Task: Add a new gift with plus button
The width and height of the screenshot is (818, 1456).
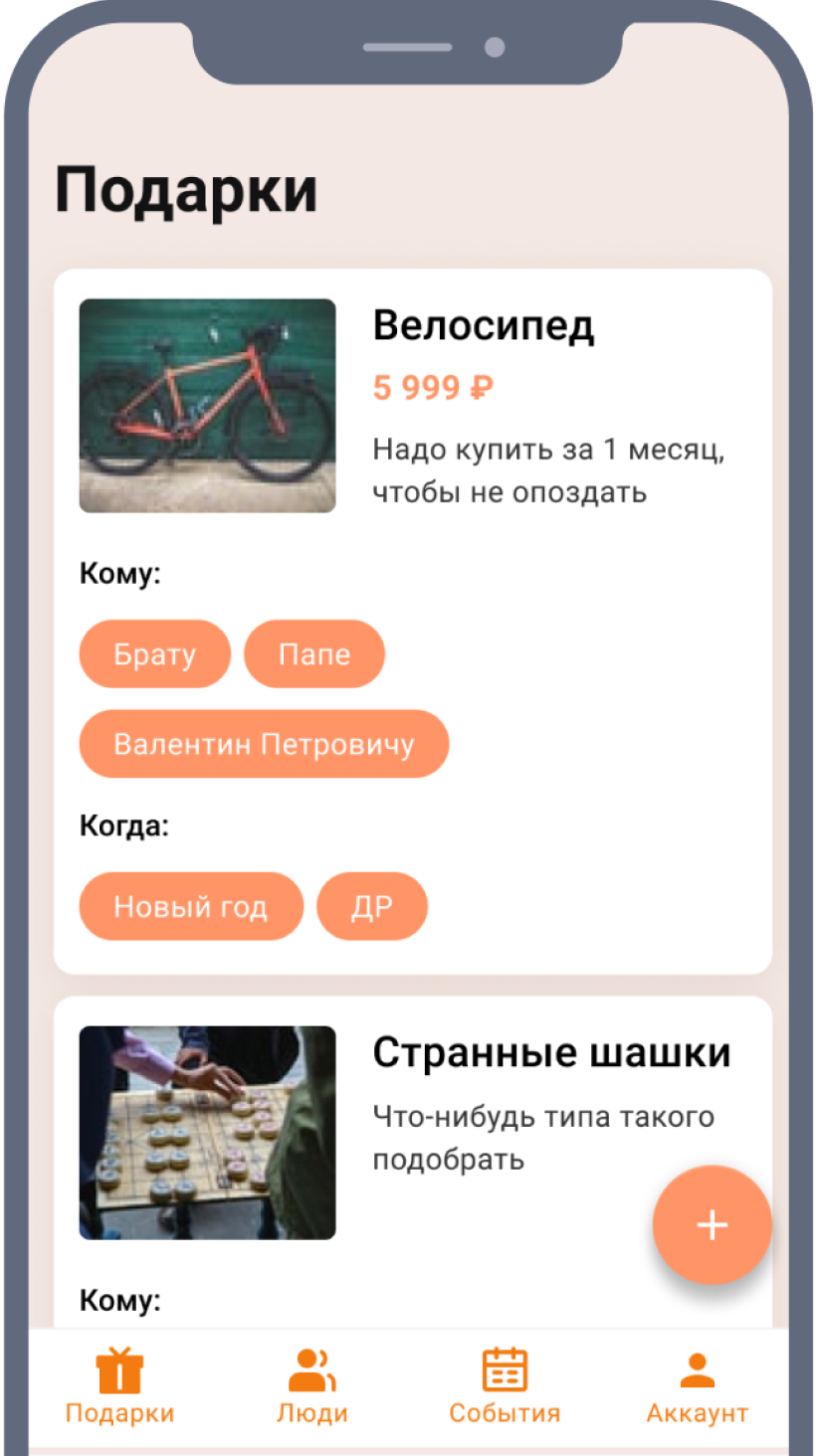Action: click(x=712, y=1224)
